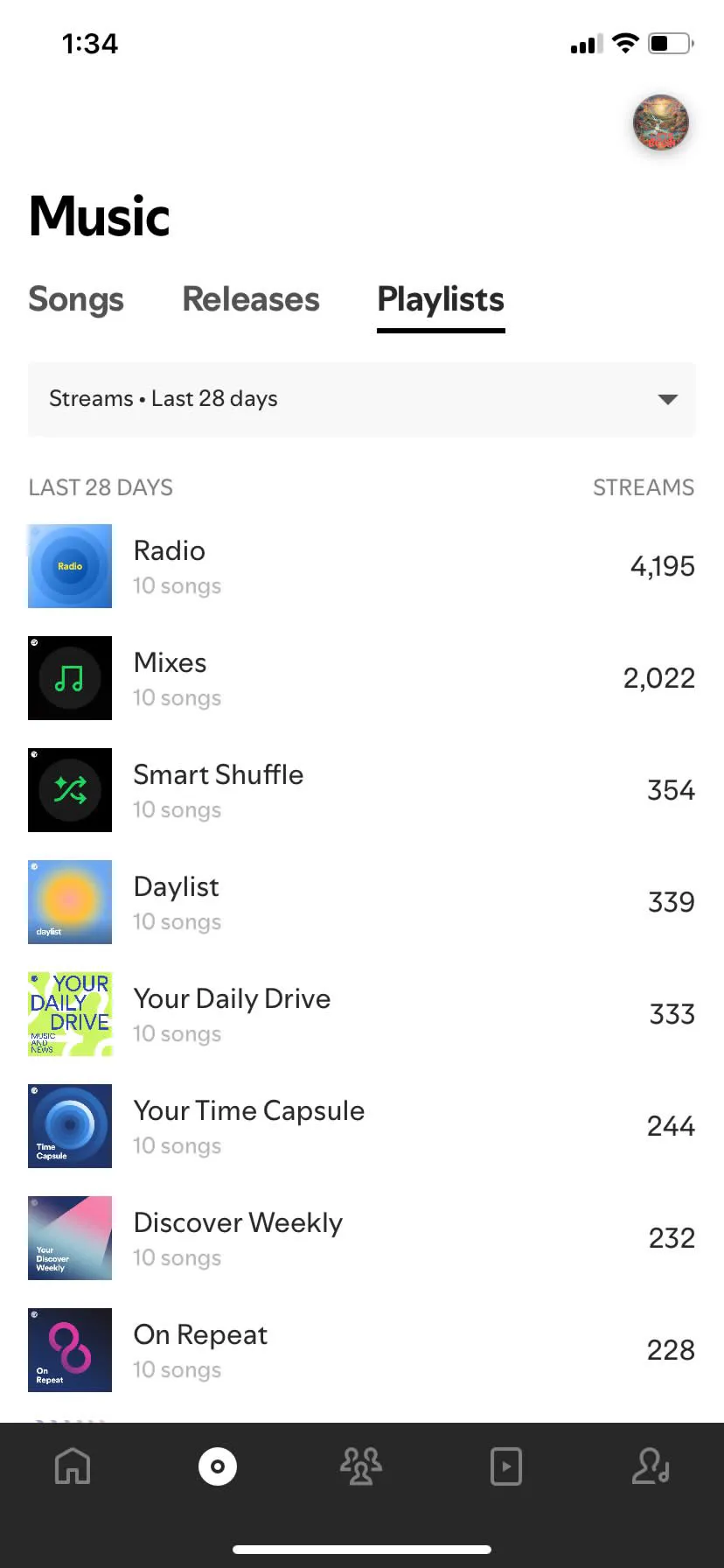This screenshot has width=724, height=1568.
Task: Open the video play tab
Action: (506, 1466)
